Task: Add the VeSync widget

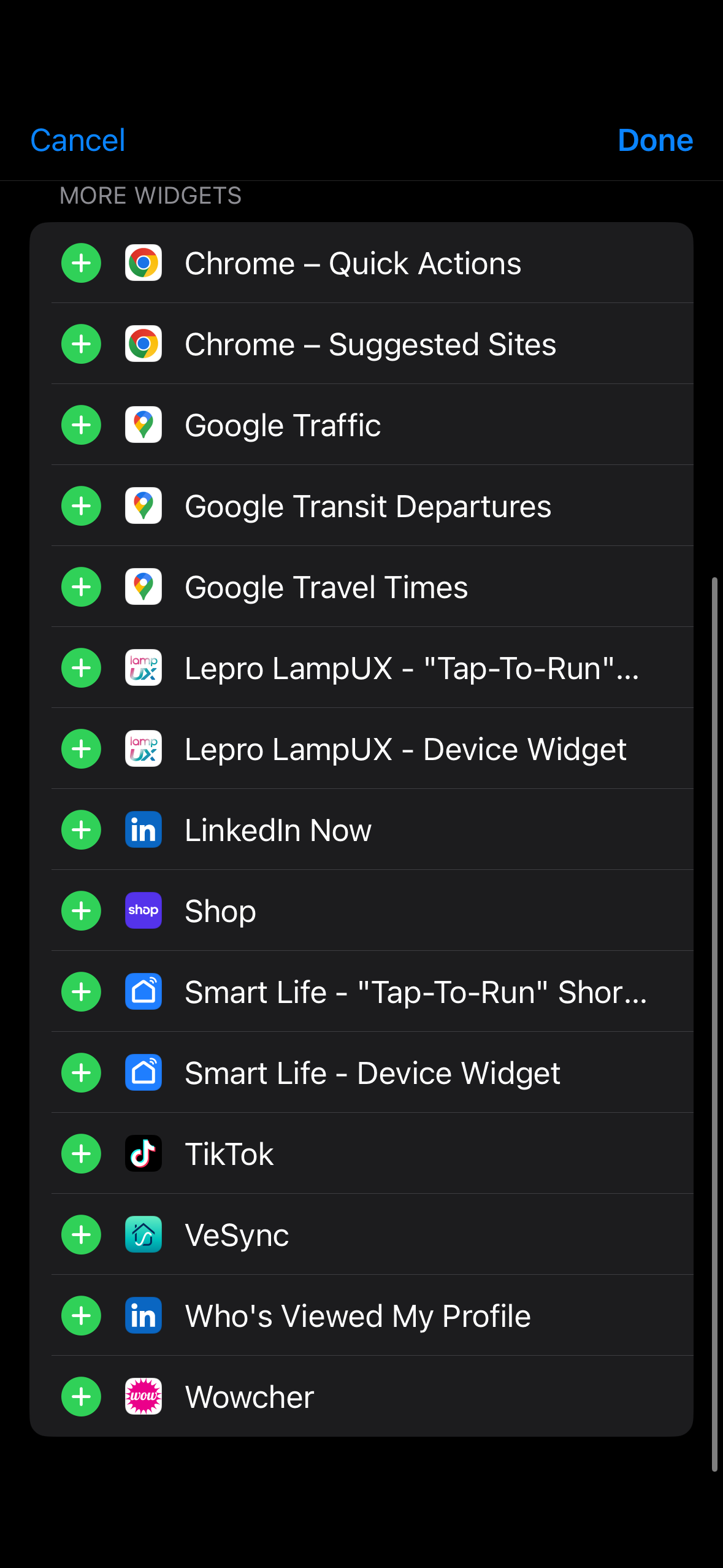Action: (81, 1235)
